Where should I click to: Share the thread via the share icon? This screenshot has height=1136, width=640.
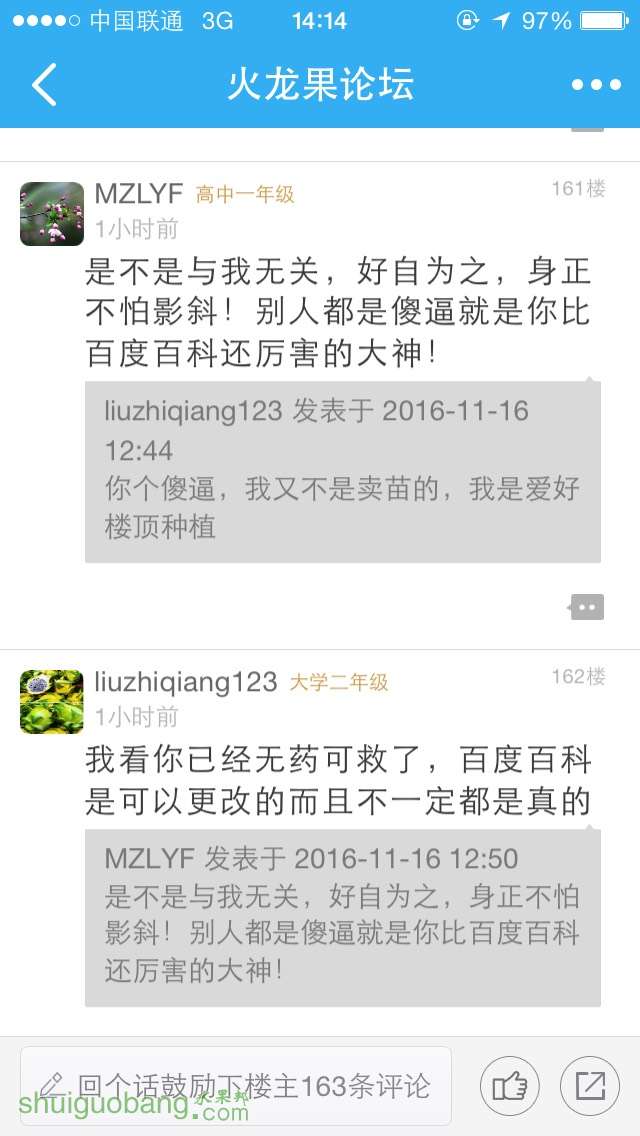(590, 1086)
